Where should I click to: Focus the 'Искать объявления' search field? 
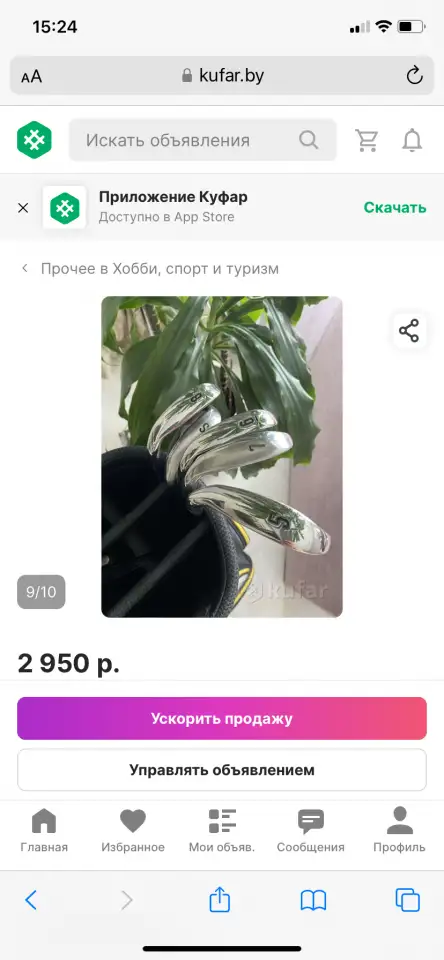click(202, 140)
